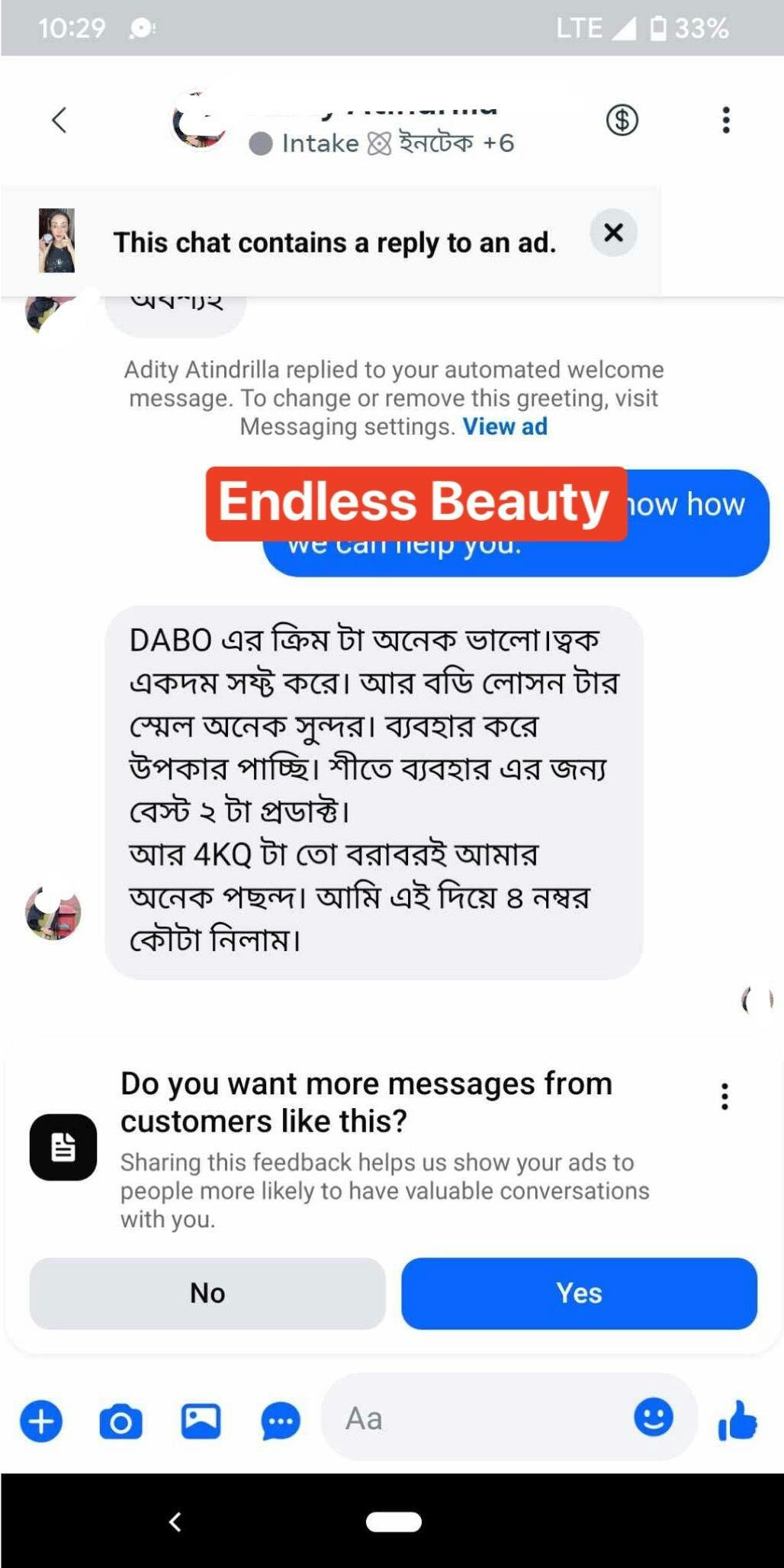Answer Yes to more messages prompt
The height and width of the screenshot is (1568, 784).
pyautogui.click(x=579, y=1293)
